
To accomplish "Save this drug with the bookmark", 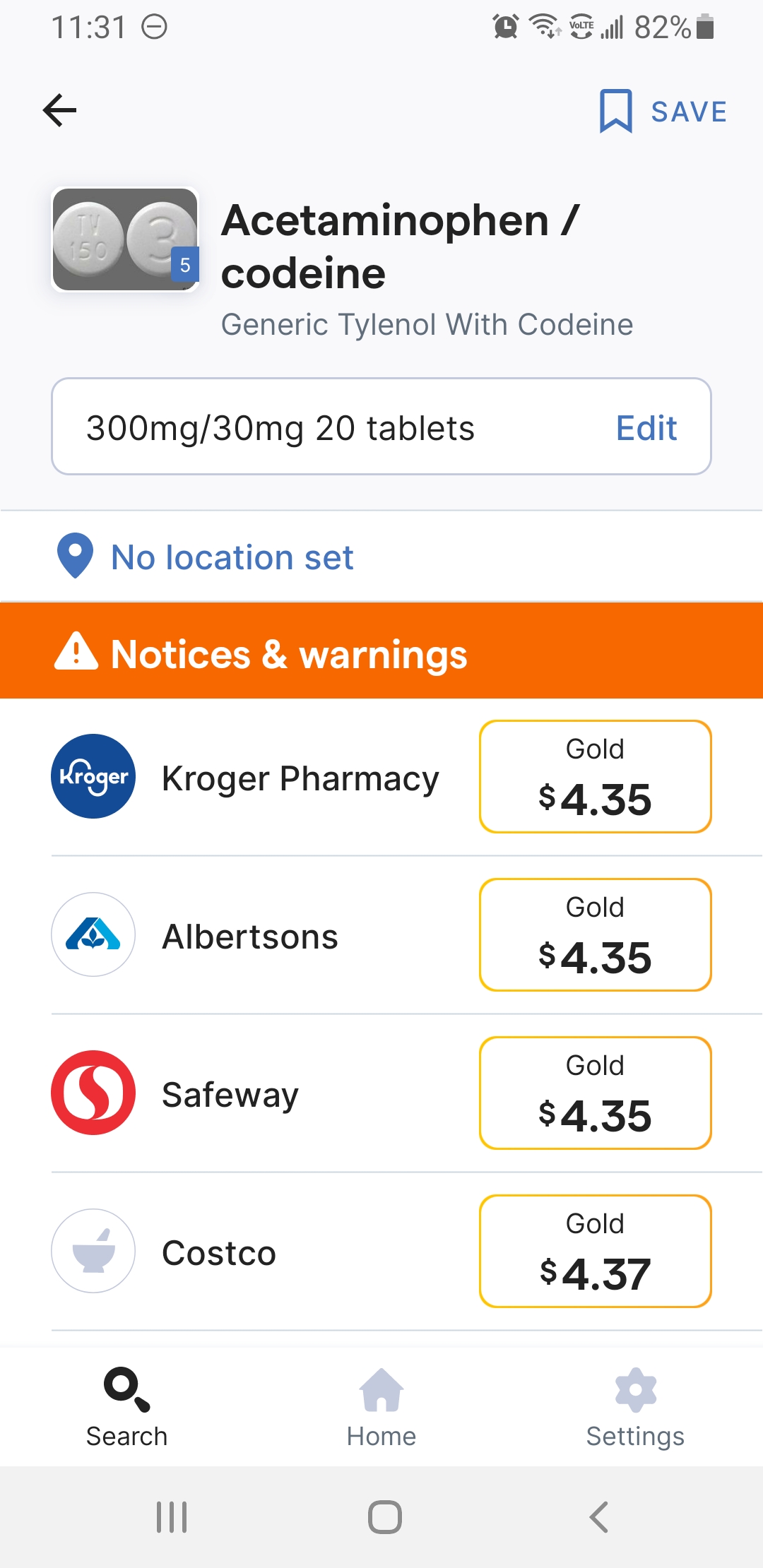I will [663, 111].
